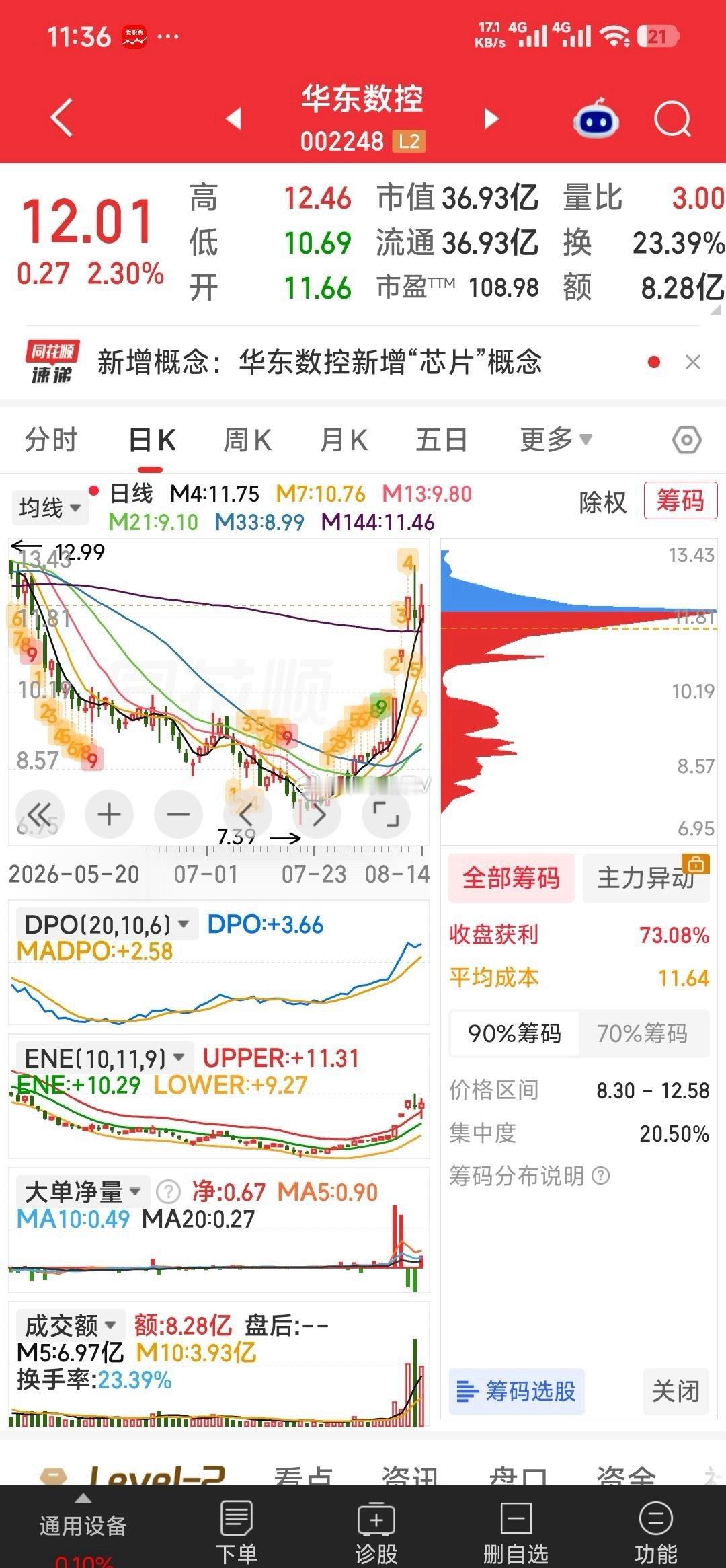Go back using the top-left arrow
The width and height of the screenshot is (726, 1568).
point(61,118)
